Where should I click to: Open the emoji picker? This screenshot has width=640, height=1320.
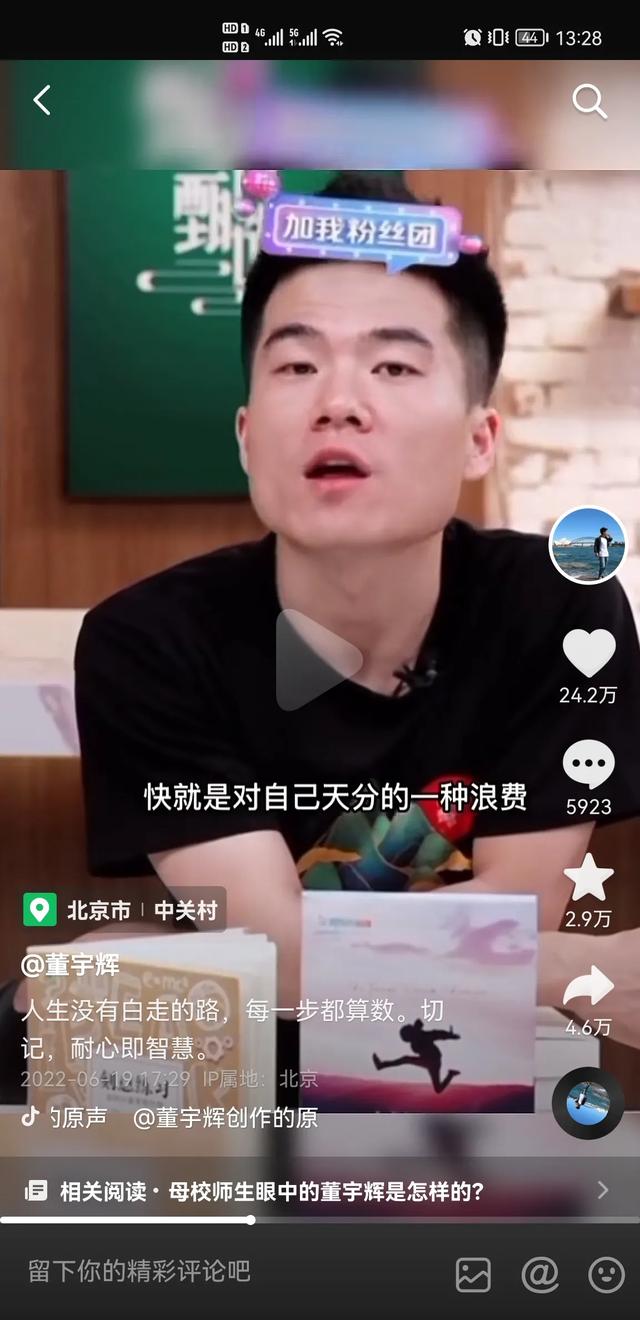pyautogui.click(x=606, y=1274)
